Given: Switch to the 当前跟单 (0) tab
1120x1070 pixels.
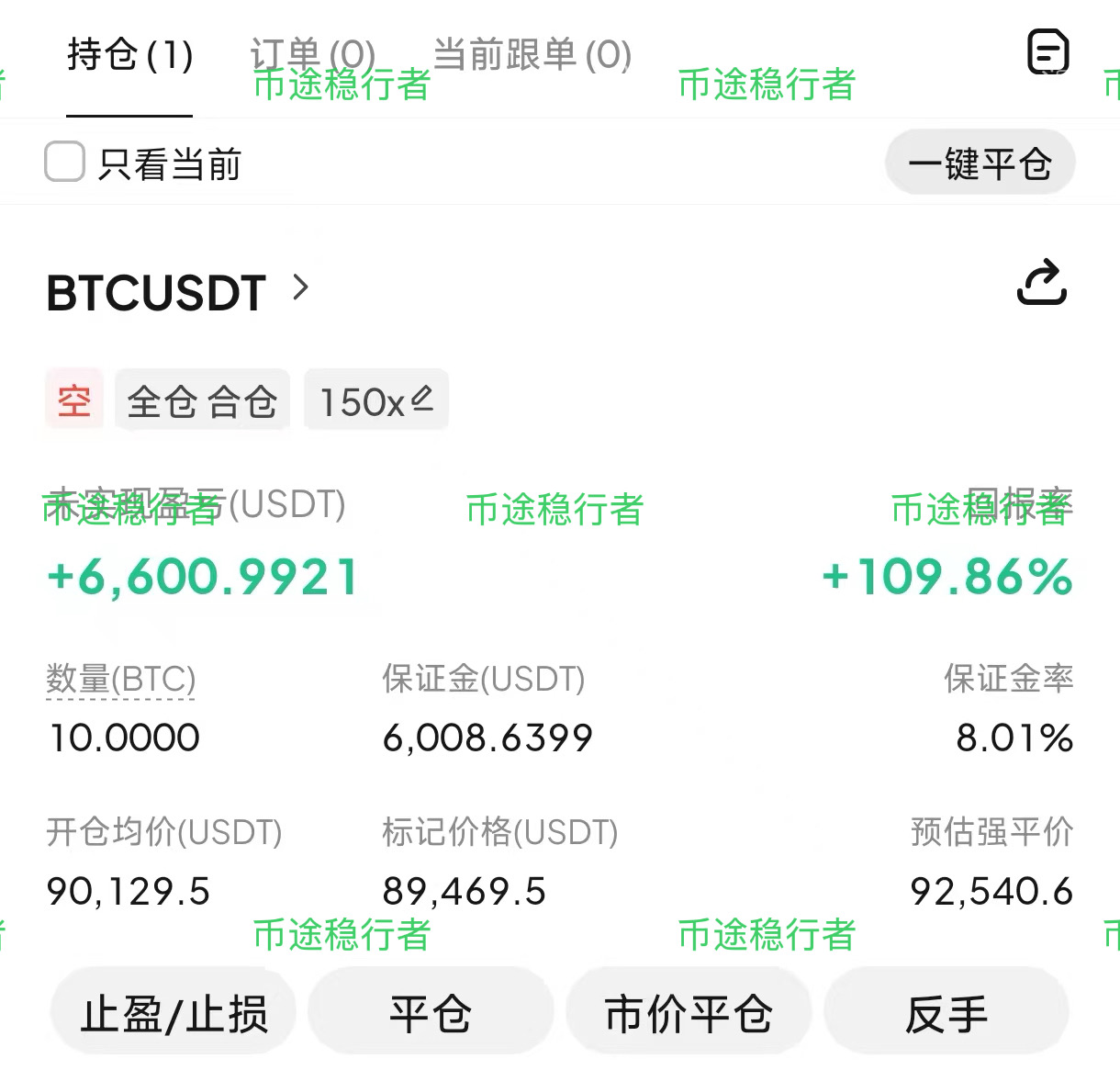Looking at the screenshot, I should coord(532,55).
